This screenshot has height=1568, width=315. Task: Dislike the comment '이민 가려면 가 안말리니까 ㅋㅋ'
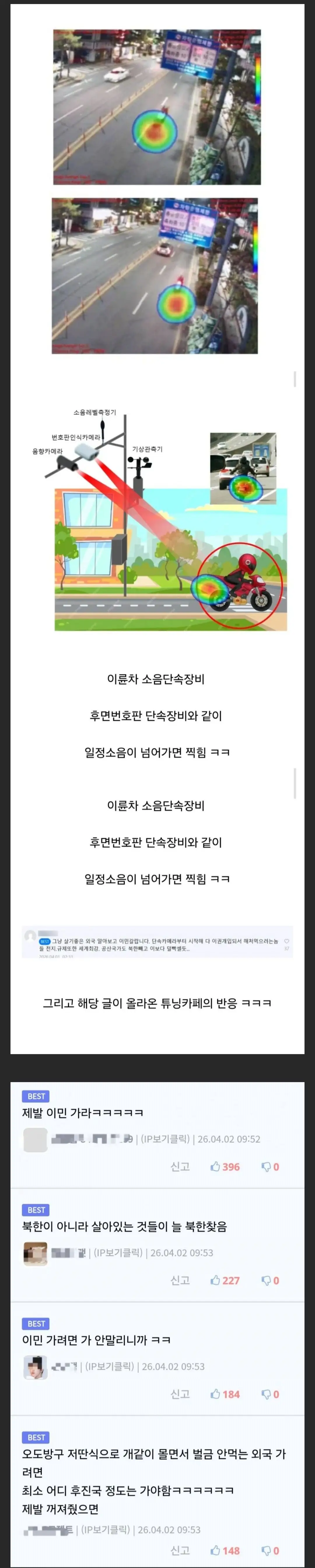(x=270, y=1394)
